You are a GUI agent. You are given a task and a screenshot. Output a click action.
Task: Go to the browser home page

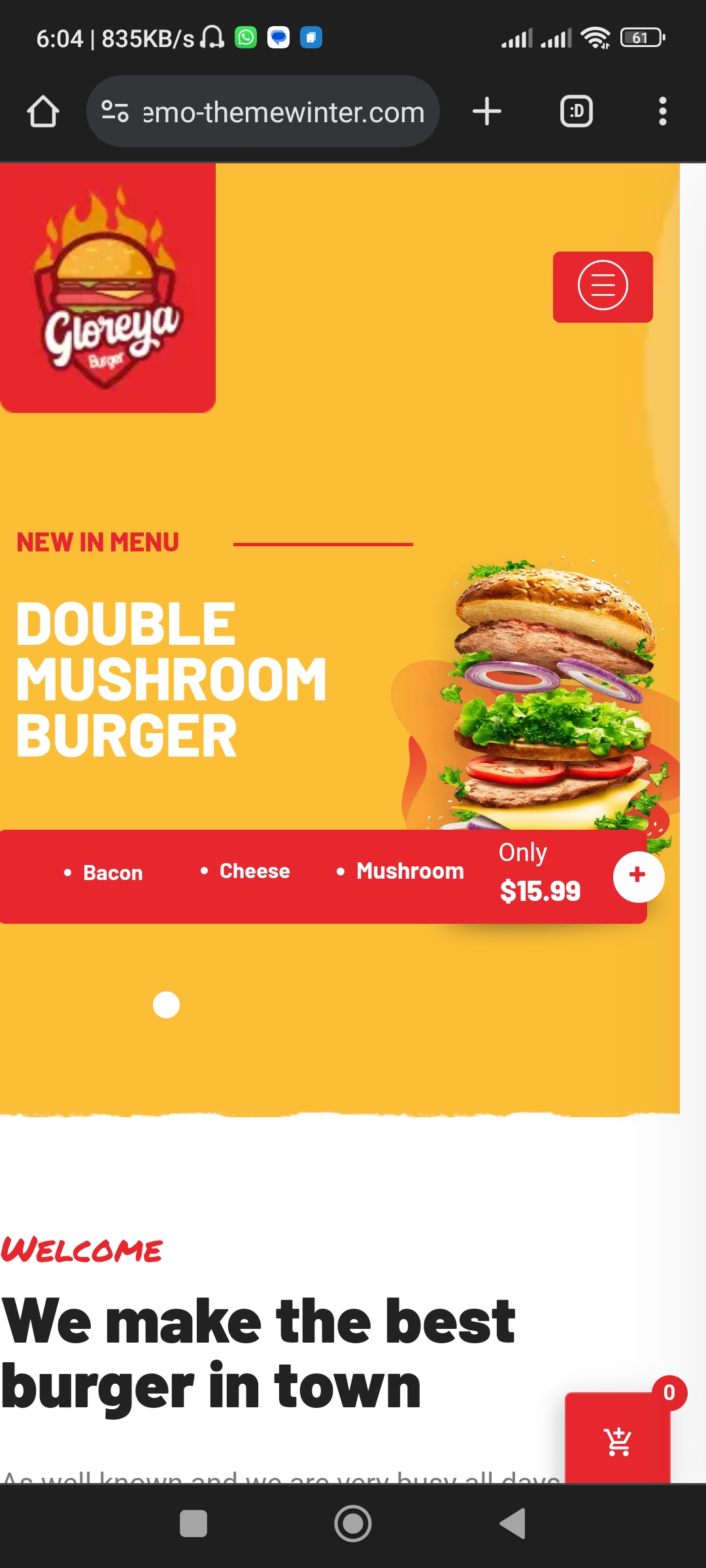(43, 112)
